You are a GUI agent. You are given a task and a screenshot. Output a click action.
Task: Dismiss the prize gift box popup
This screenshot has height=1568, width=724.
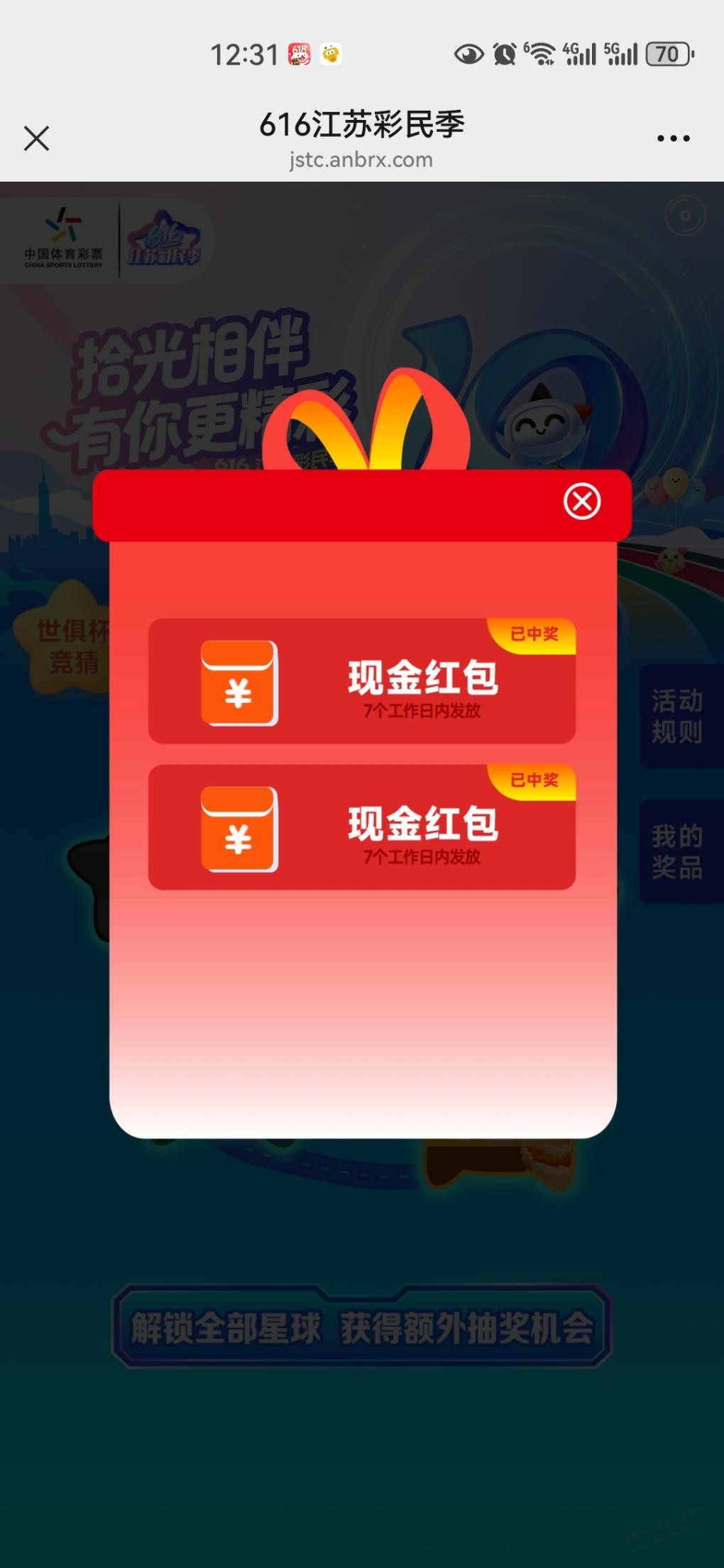click(x=582, y=502)
